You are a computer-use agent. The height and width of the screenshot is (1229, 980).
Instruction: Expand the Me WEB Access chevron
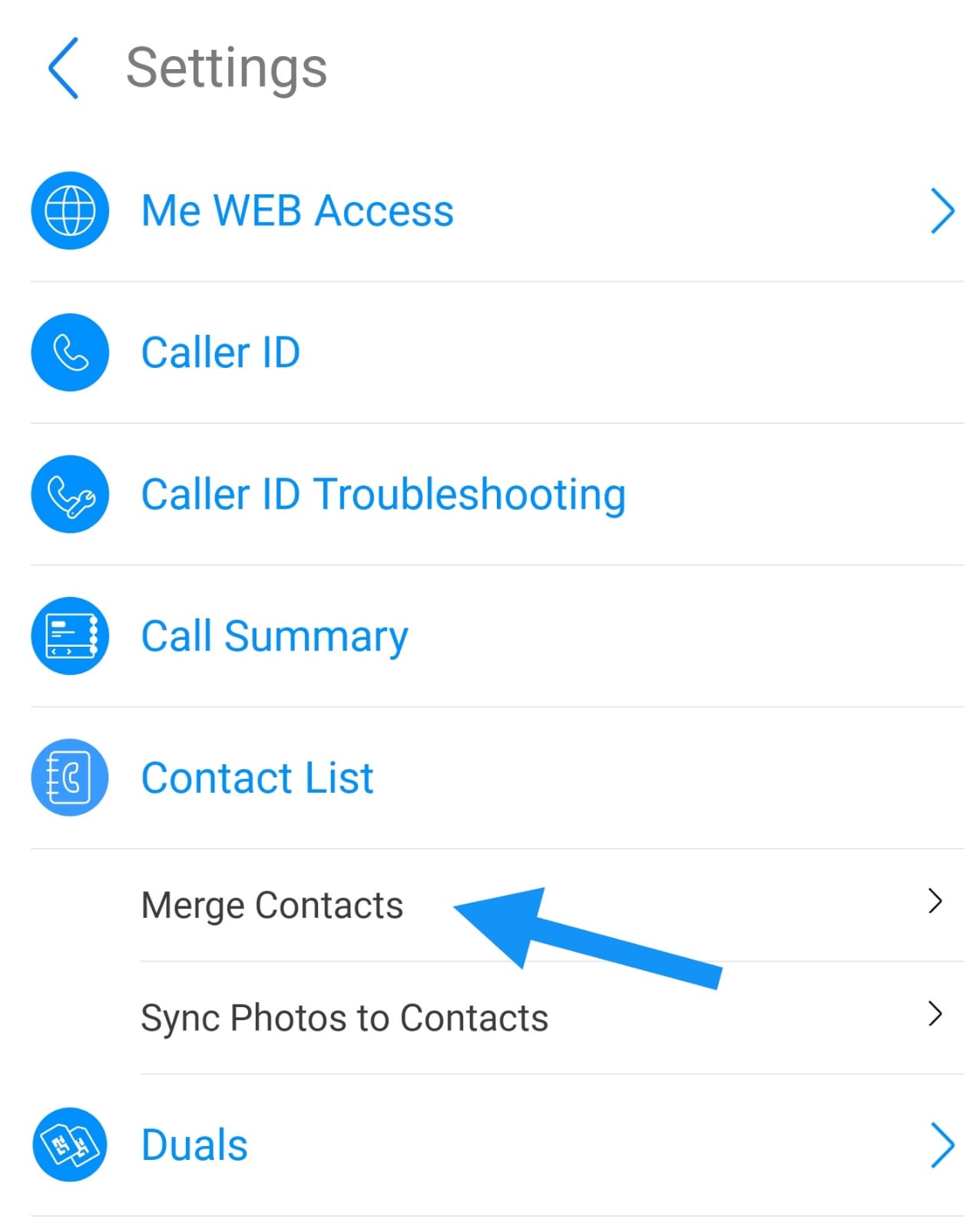pyautogui.click(x=943, y=210)
